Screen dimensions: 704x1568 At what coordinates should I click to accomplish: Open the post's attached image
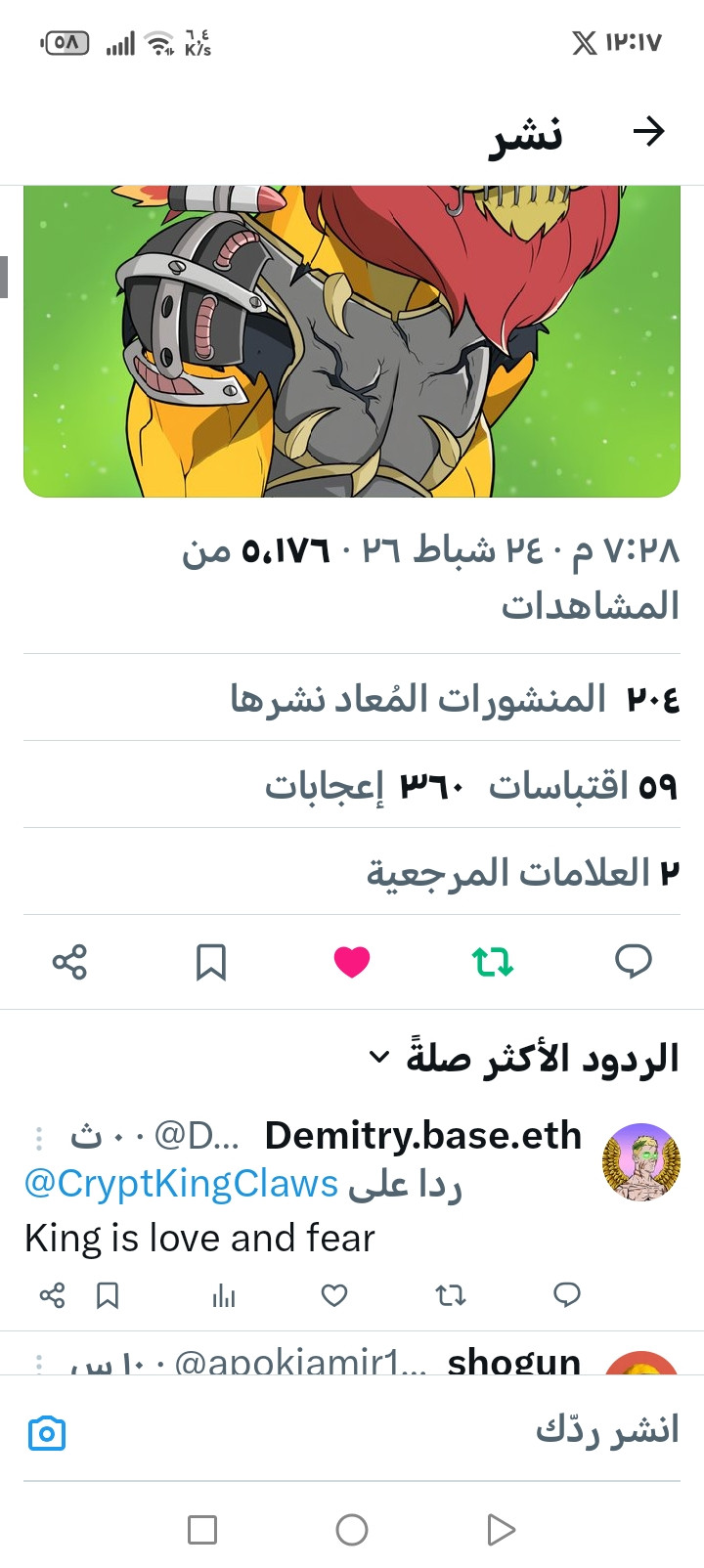(x=352, y=340)
